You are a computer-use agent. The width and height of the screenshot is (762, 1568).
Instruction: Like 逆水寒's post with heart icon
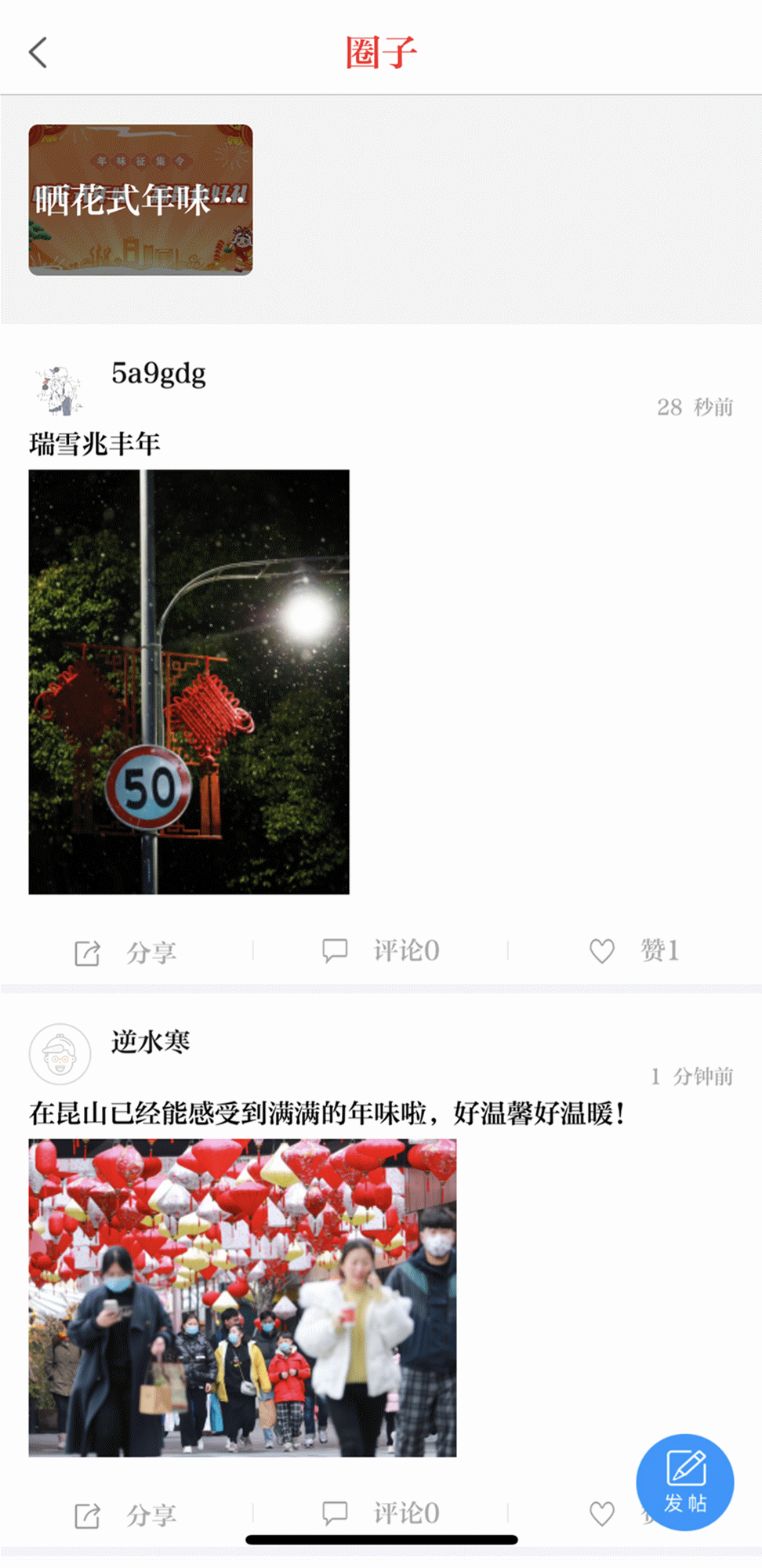[602, 1514]
